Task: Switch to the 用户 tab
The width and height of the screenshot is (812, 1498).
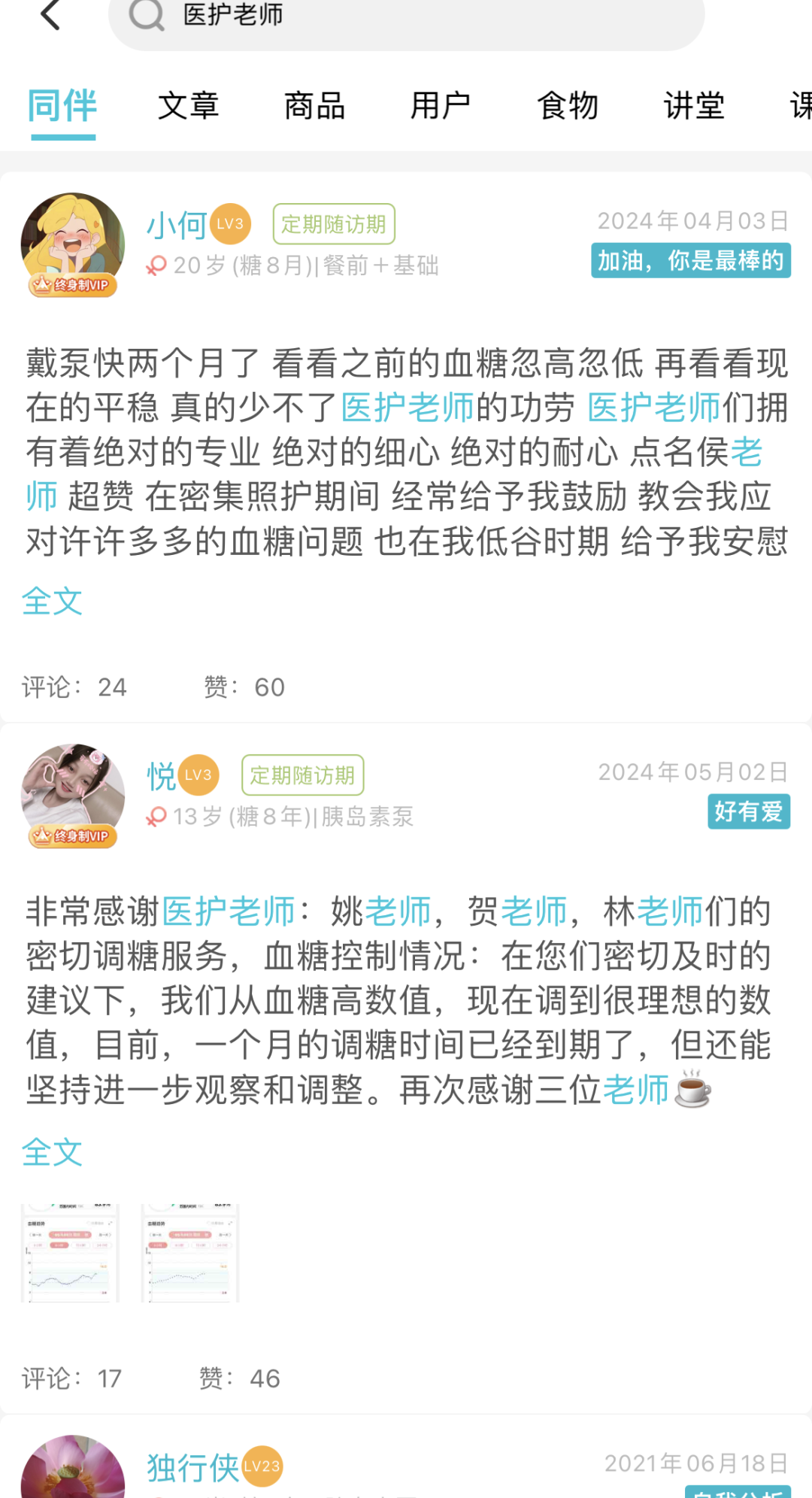Action: (x=441, y=105)
